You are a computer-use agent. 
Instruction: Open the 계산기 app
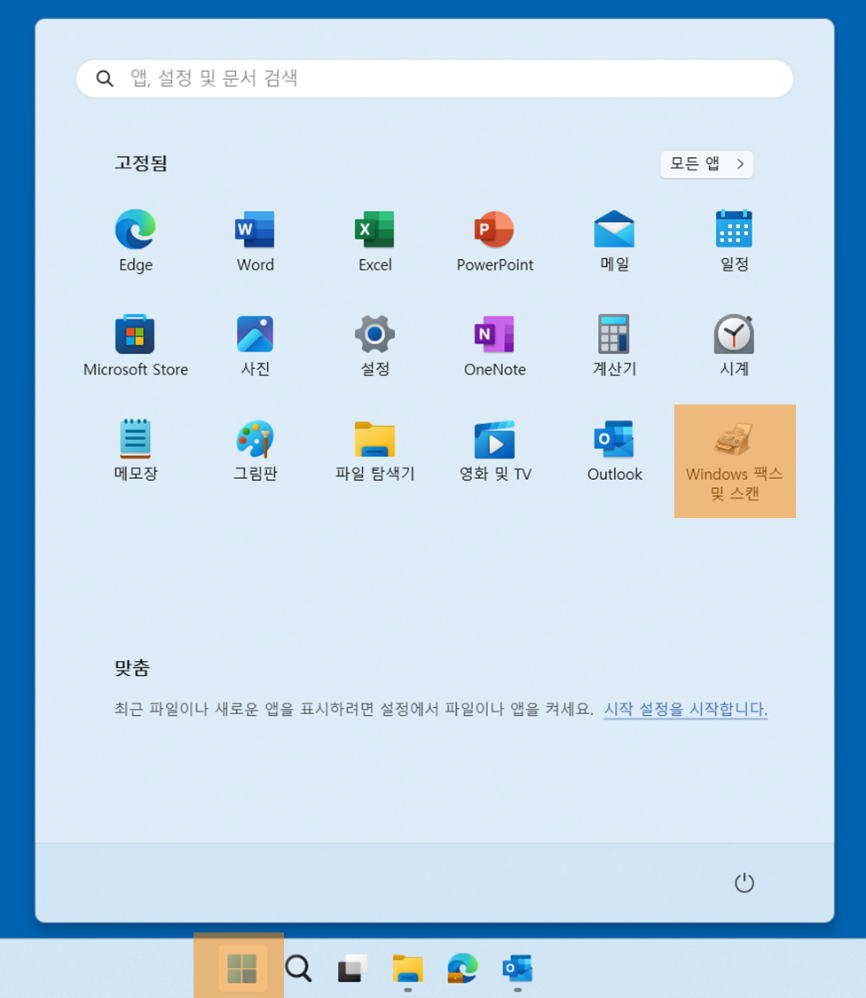614,345
